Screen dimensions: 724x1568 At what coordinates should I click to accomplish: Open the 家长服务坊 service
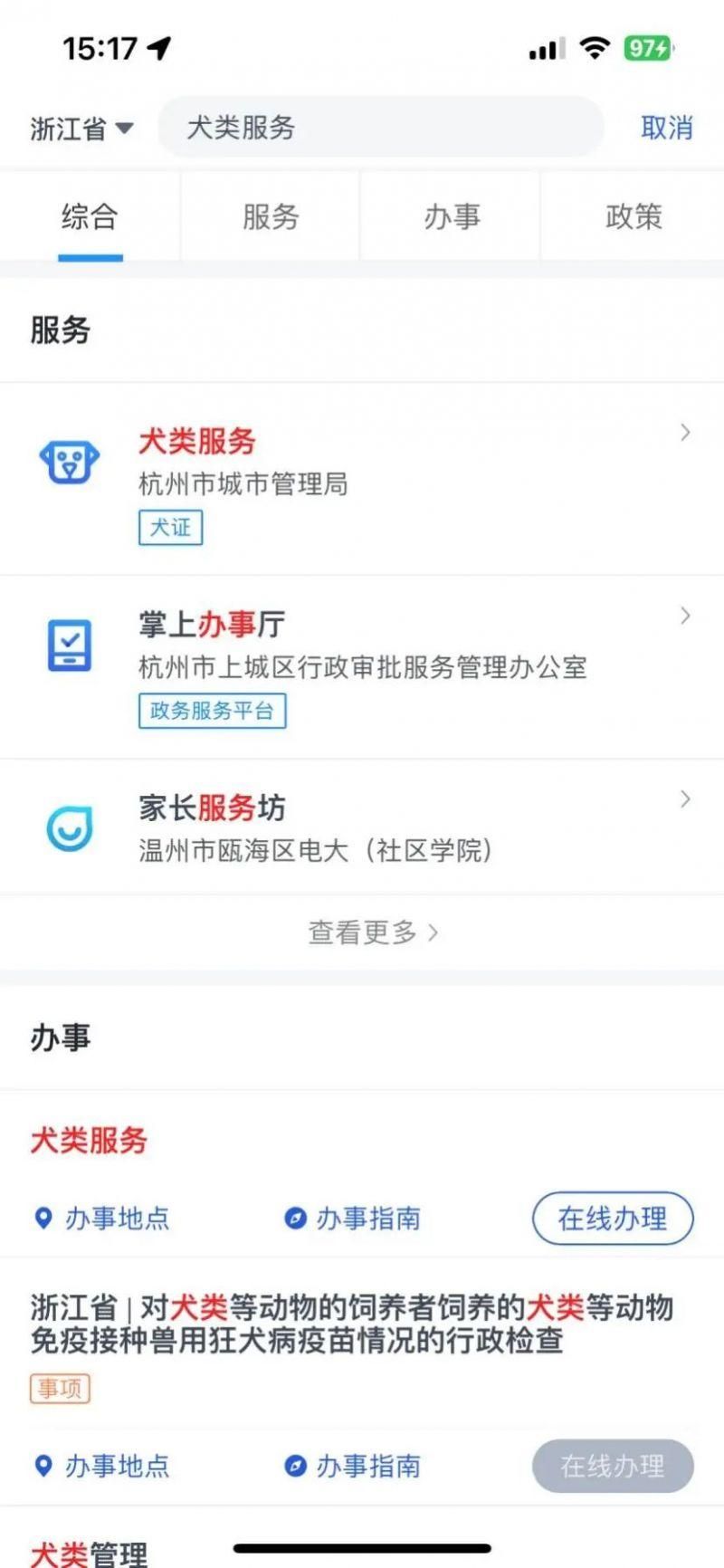tap(362, 827)
